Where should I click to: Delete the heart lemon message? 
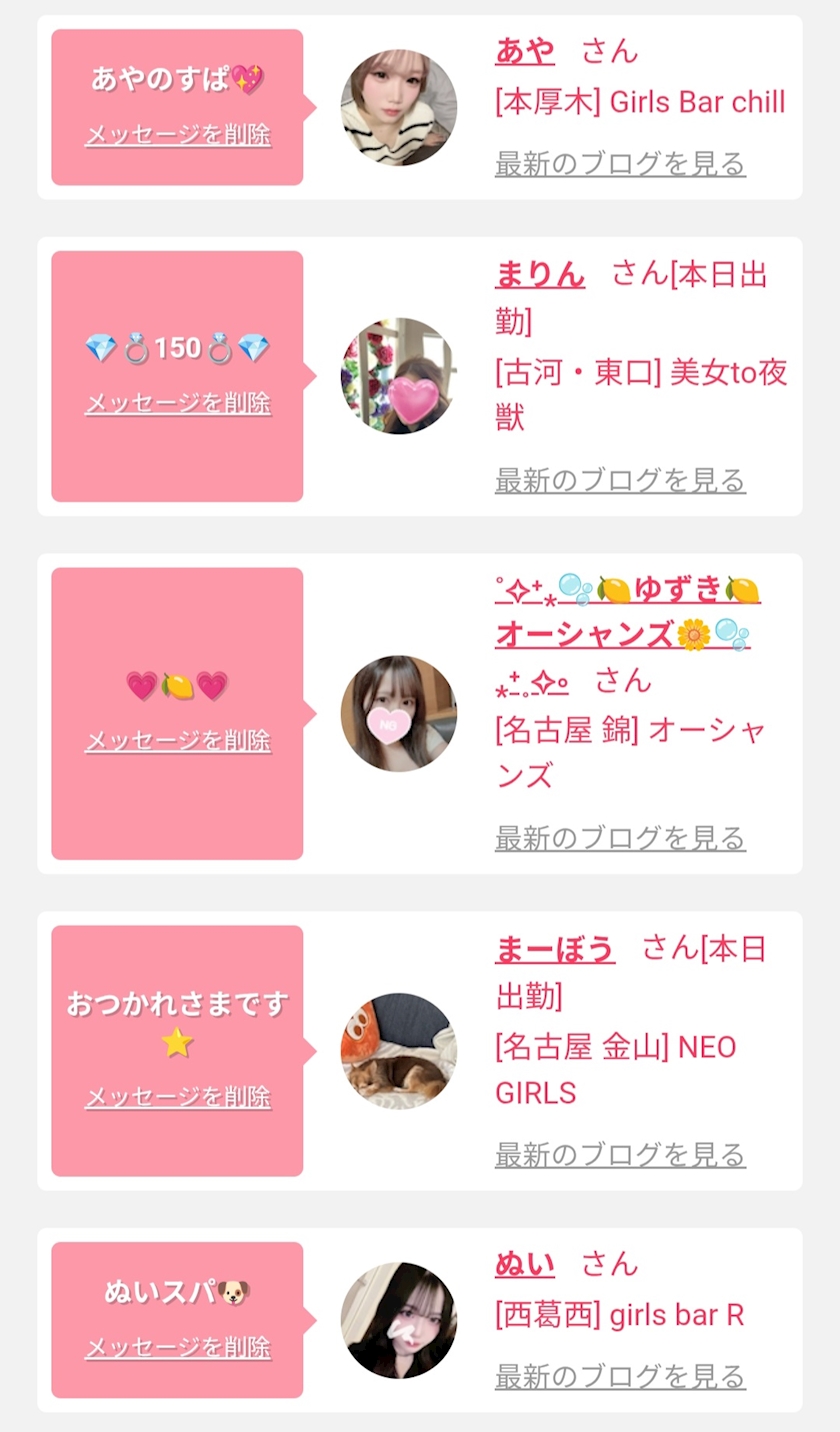178,741
